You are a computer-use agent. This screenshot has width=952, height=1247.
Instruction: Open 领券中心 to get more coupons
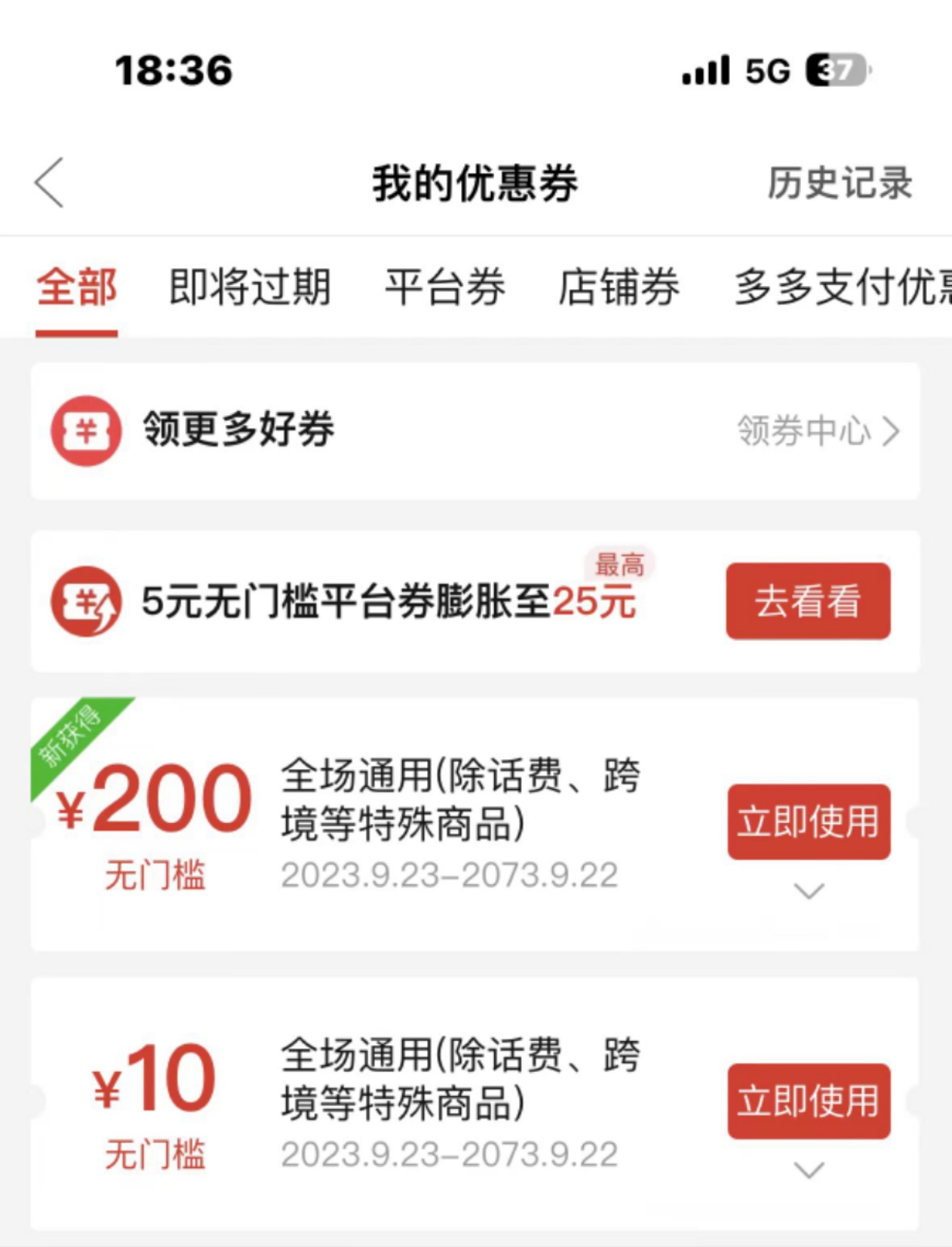tap(817, 431)
